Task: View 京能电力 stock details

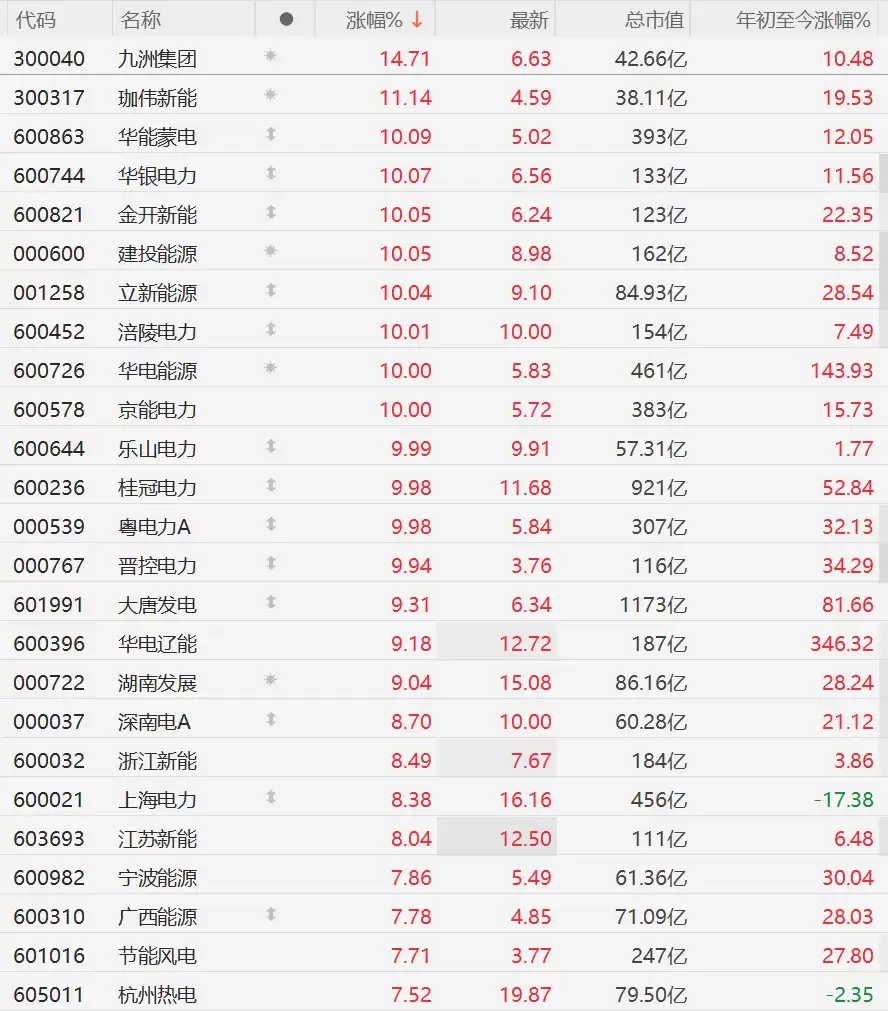Action: [x=444, y=409]
